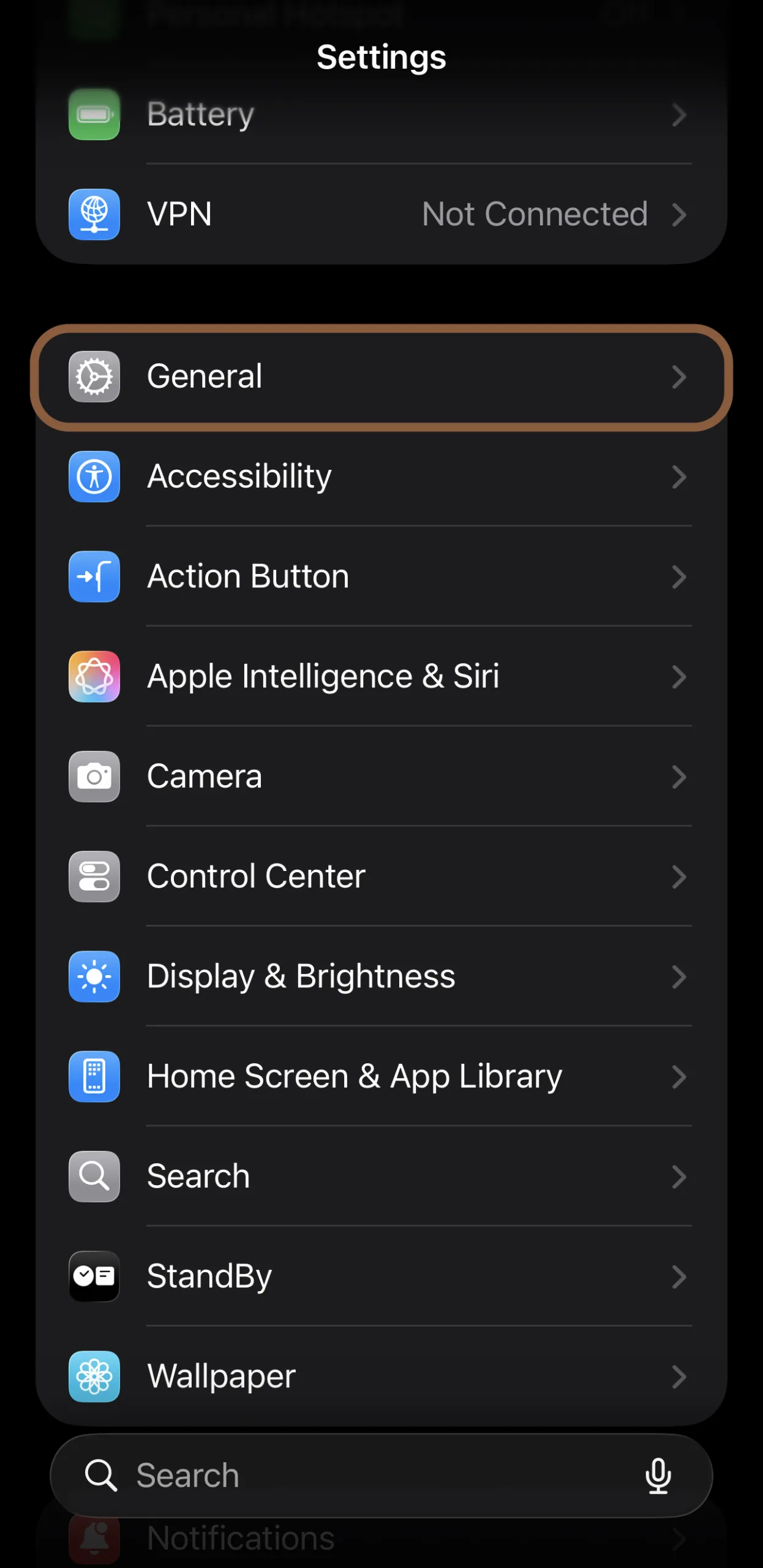Screen dimensions: 763x1568
Task: Open Home Screen & App Library
Action: point(380,1076)
